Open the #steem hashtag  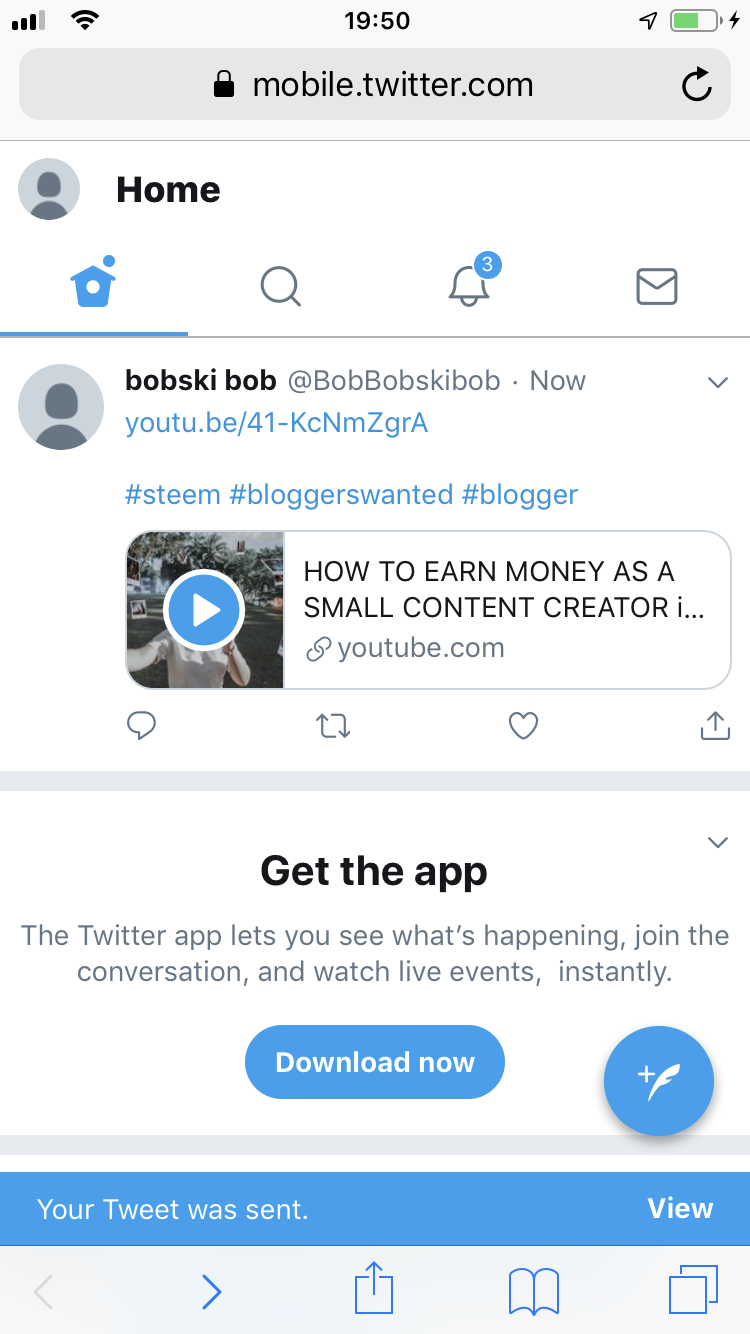click(171, 494)
